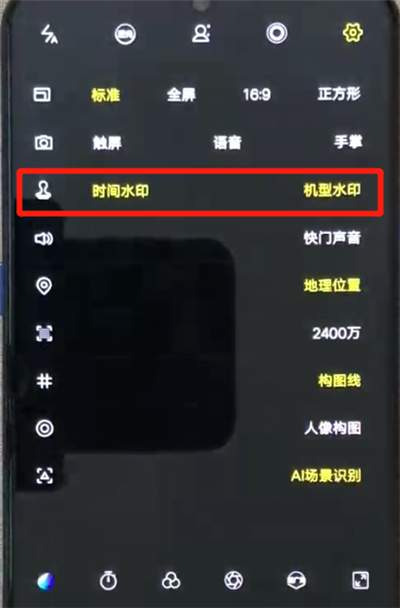This screenshot has height=608, width=400.
Task: Tap the HDR circle icon
Action: (125, 34)
